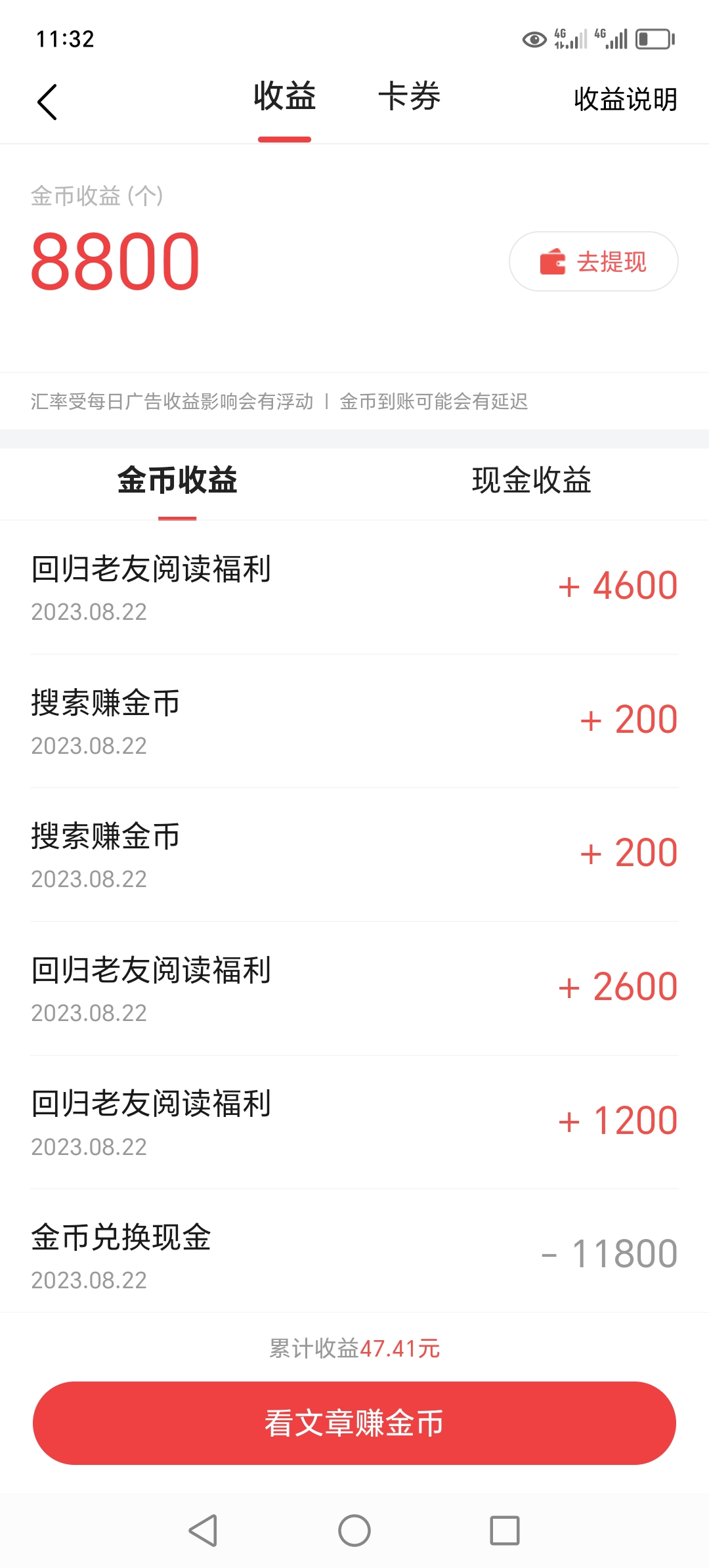Viewport: 709px width, 1568px height.
Task: Go back using the top-left arrow
Action: [47, 102]
